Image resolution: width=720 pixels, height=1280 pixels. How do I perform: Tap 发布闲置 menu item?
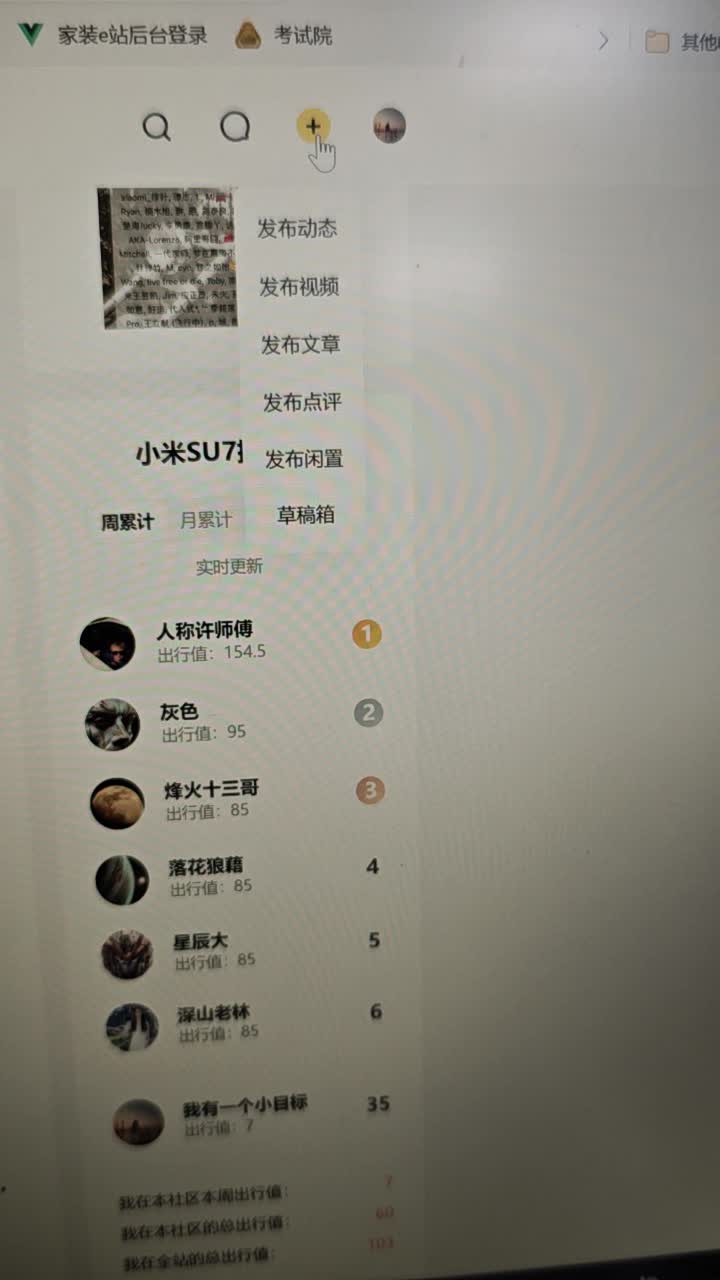[x=304, y=459]
